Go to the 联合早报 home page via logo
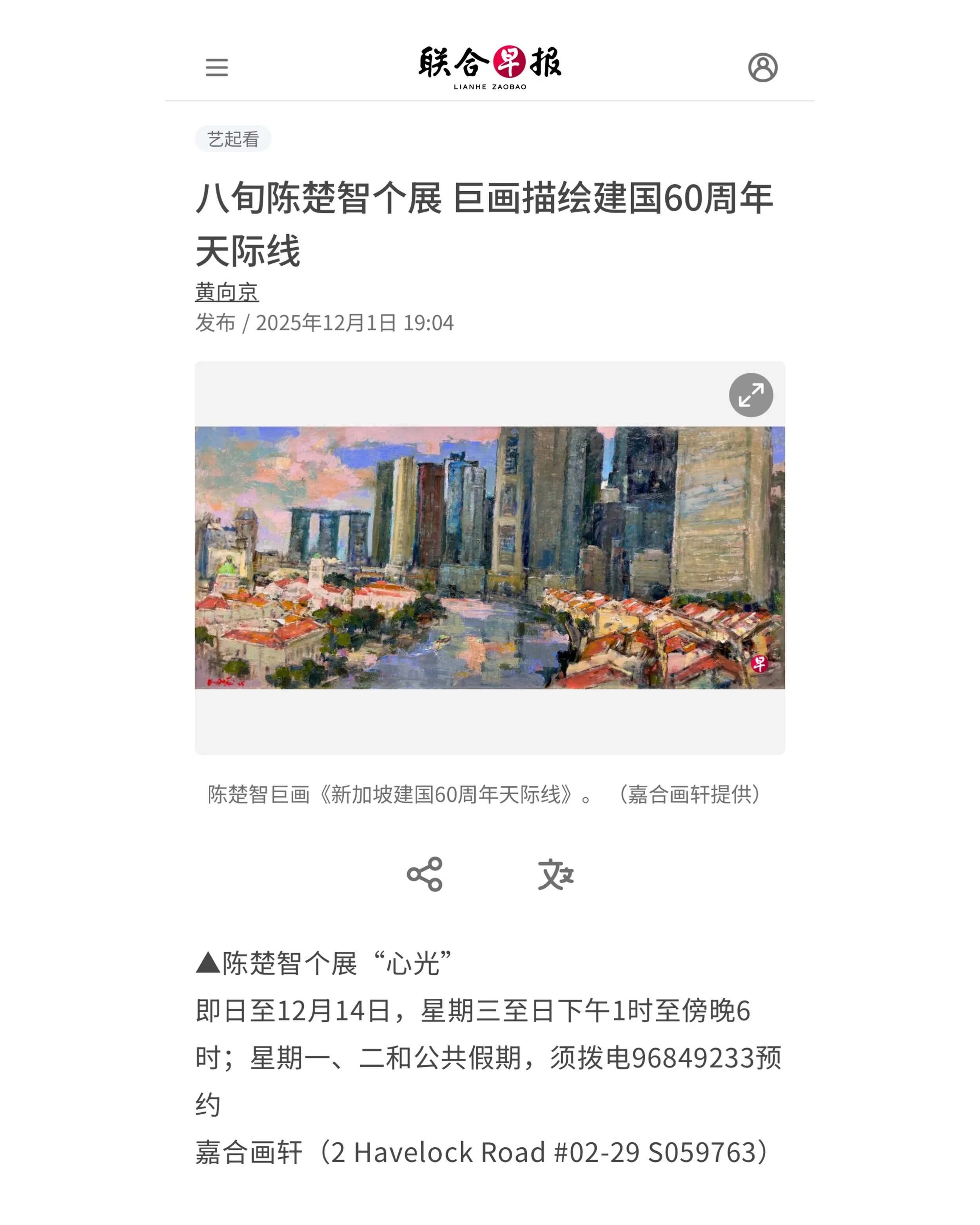The height and width of the screenshot is (1225, 980). point(490,67)
